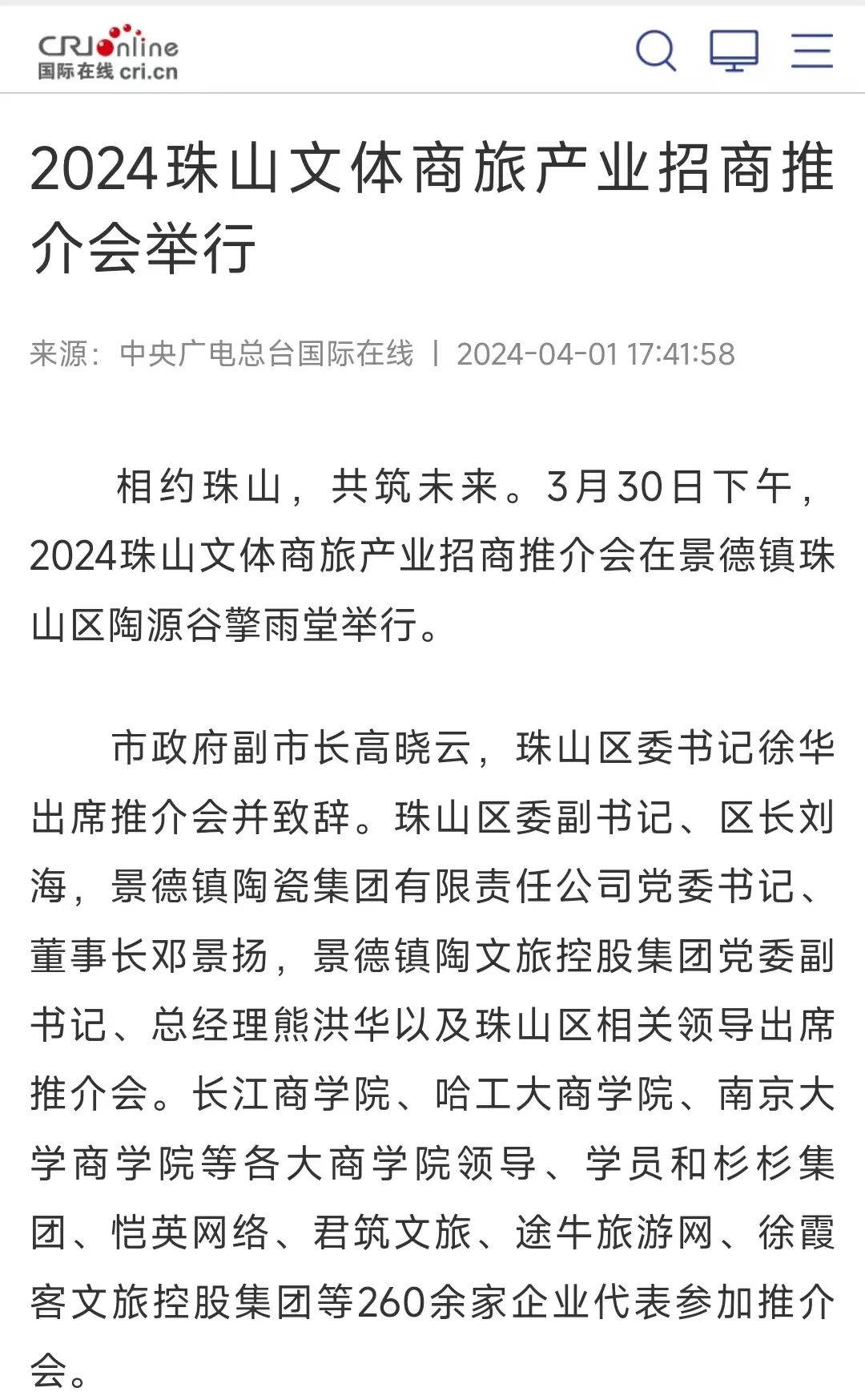Tap the CRI Online logo to go home
The width and height of the screenshot is (865, 1400).
click(108, 53)
